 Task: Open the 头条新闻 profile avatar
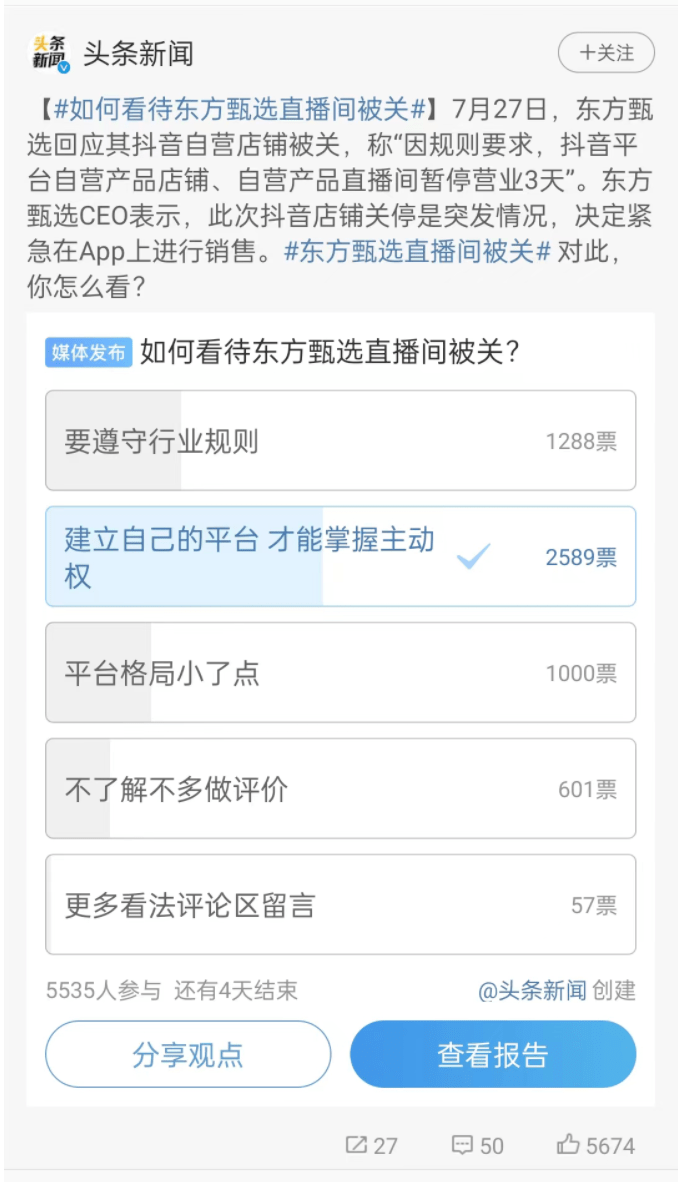pyautogui.click(x=50, y=54)
